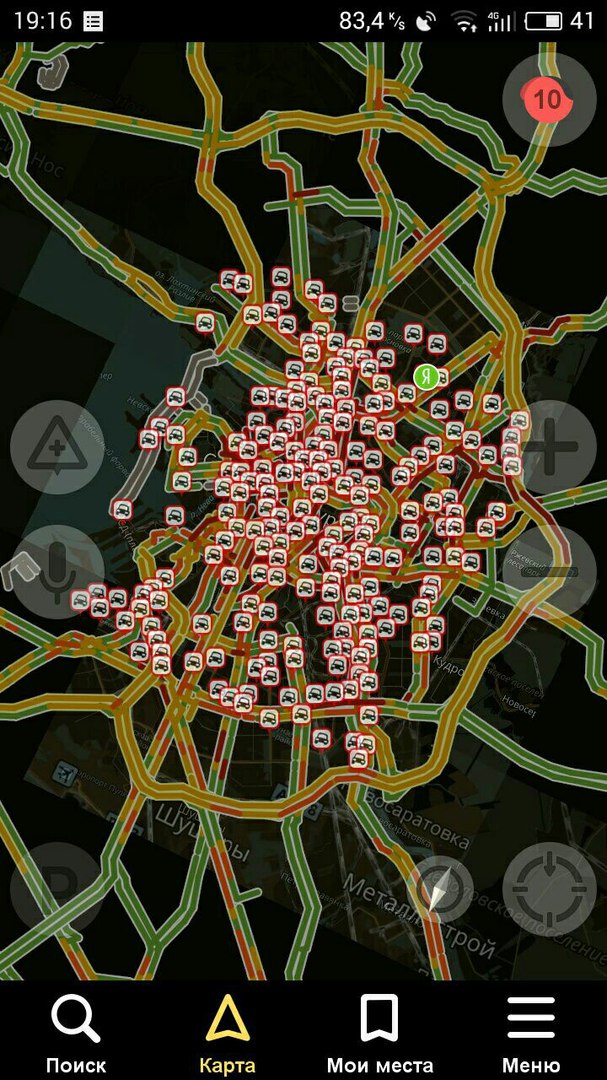Screen dimensions: 607x1080
Task: Add a road event report
Action: pyautogui.click(x=57, y=447)
